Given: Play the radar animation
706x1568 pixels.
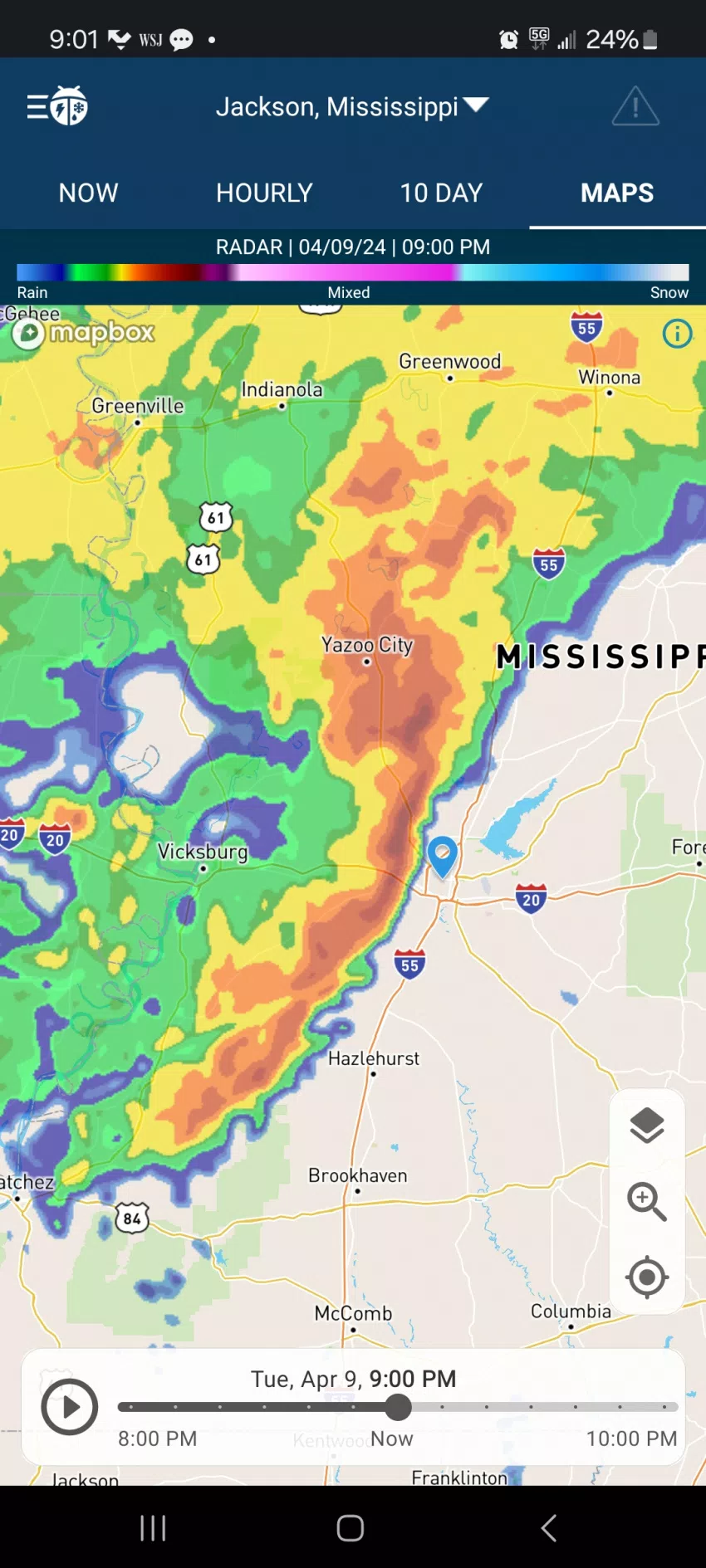Looking at the screenshot, I should pyautogui.click(x=70, y=1406).
